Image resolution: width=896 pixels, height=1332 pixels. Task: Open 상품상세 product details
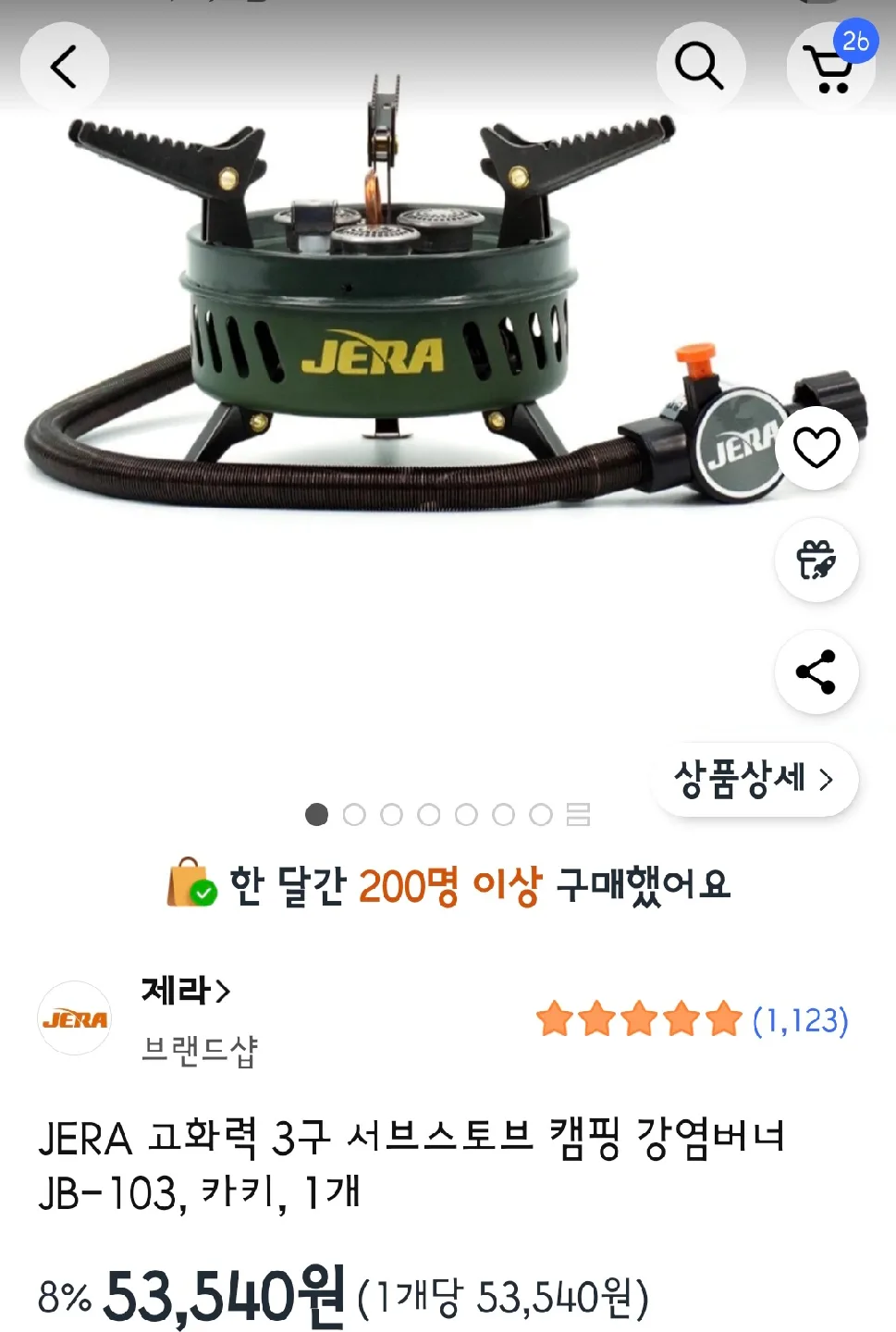tap(755, 780)
